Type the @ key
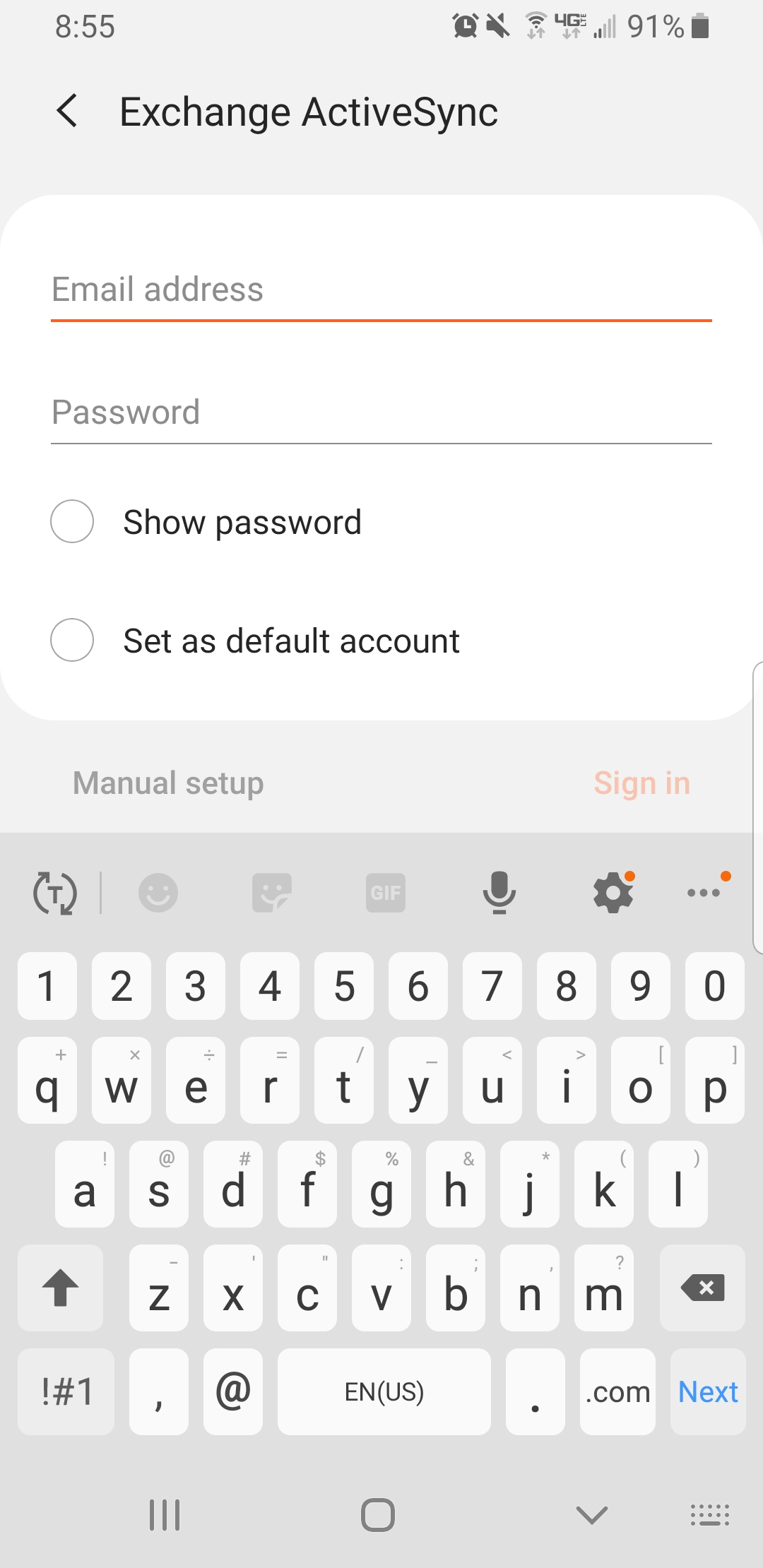The height and width of the screenshot is (1568, 763). pos(233,1391)
